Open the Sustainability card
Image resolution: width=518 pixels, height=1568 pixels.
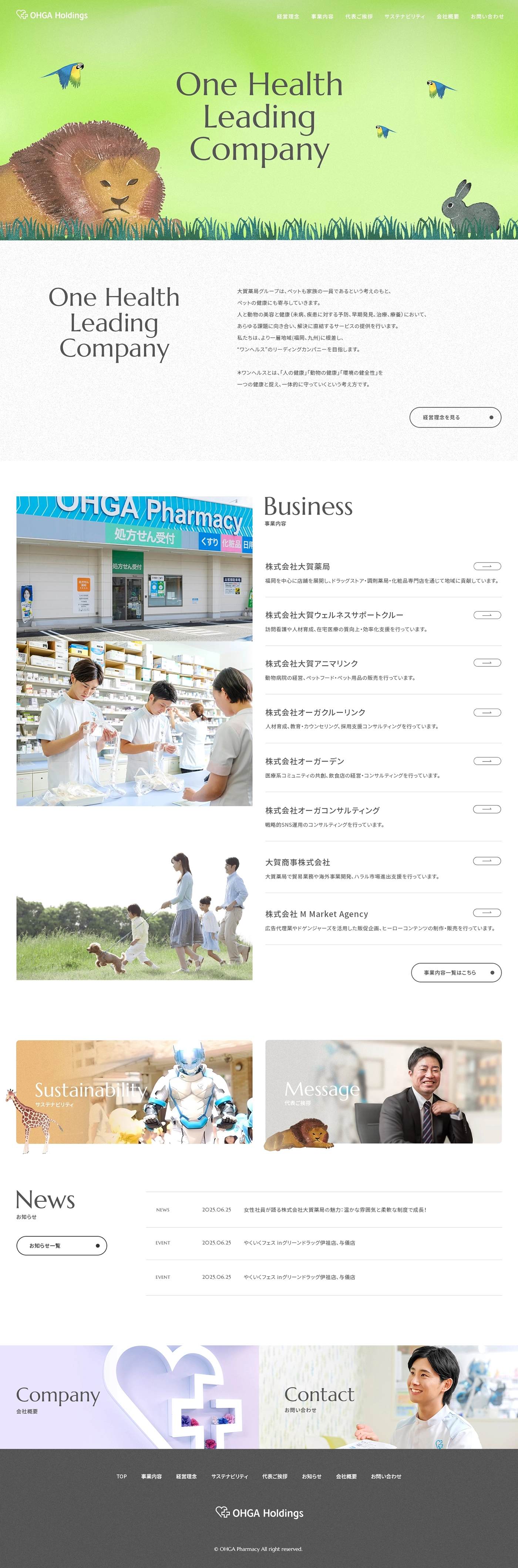pyautogui.click(x=134, y=1091)
